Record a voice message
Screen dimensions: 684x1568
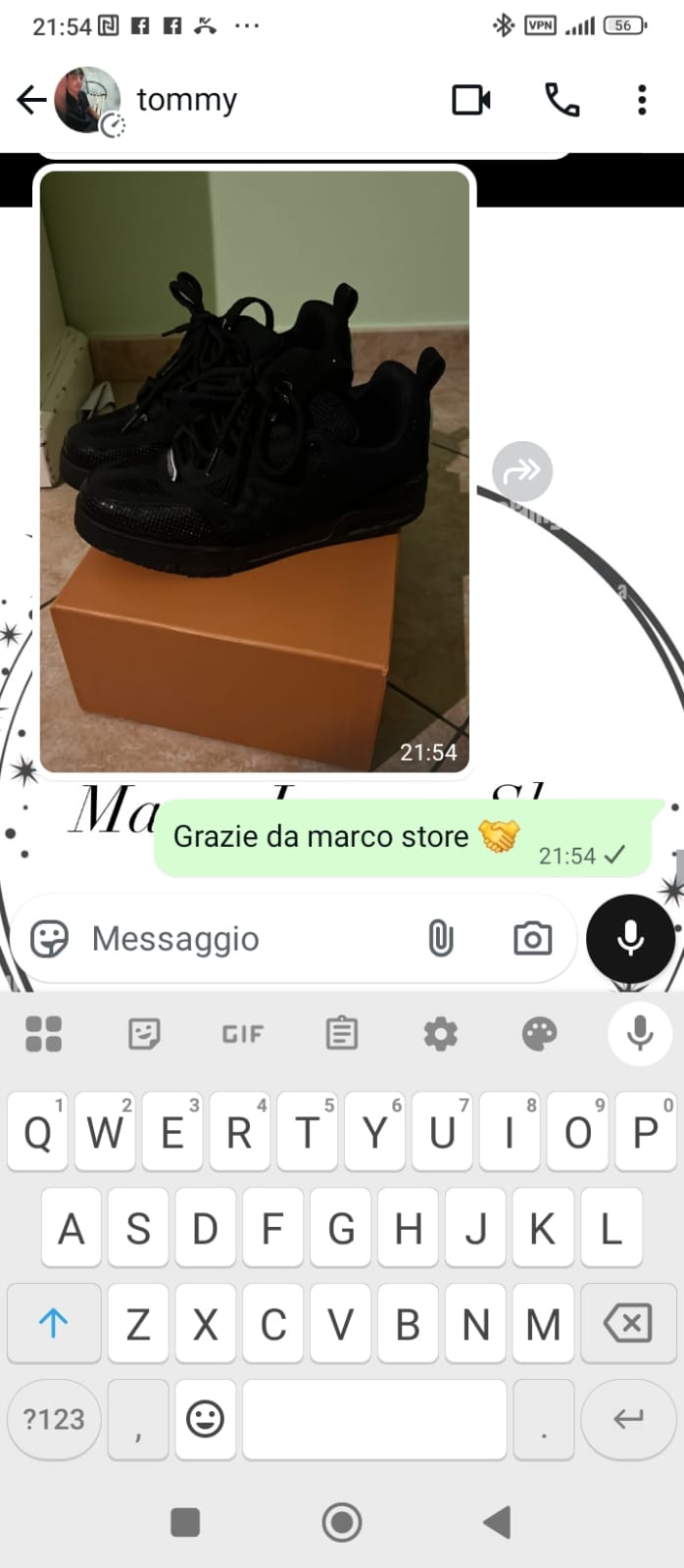click(x=630, y=939)
